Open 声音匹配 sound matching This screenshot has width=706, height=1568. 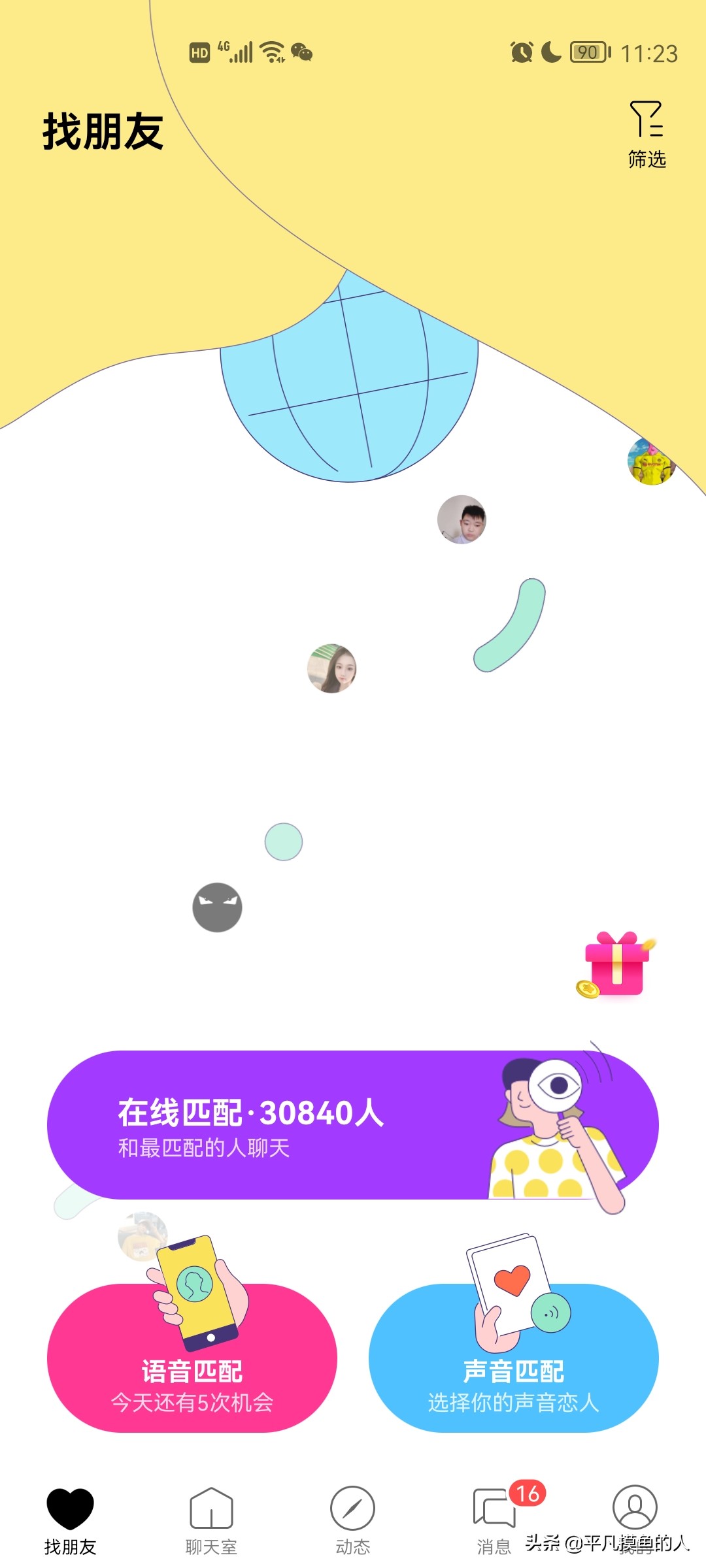513,1359
